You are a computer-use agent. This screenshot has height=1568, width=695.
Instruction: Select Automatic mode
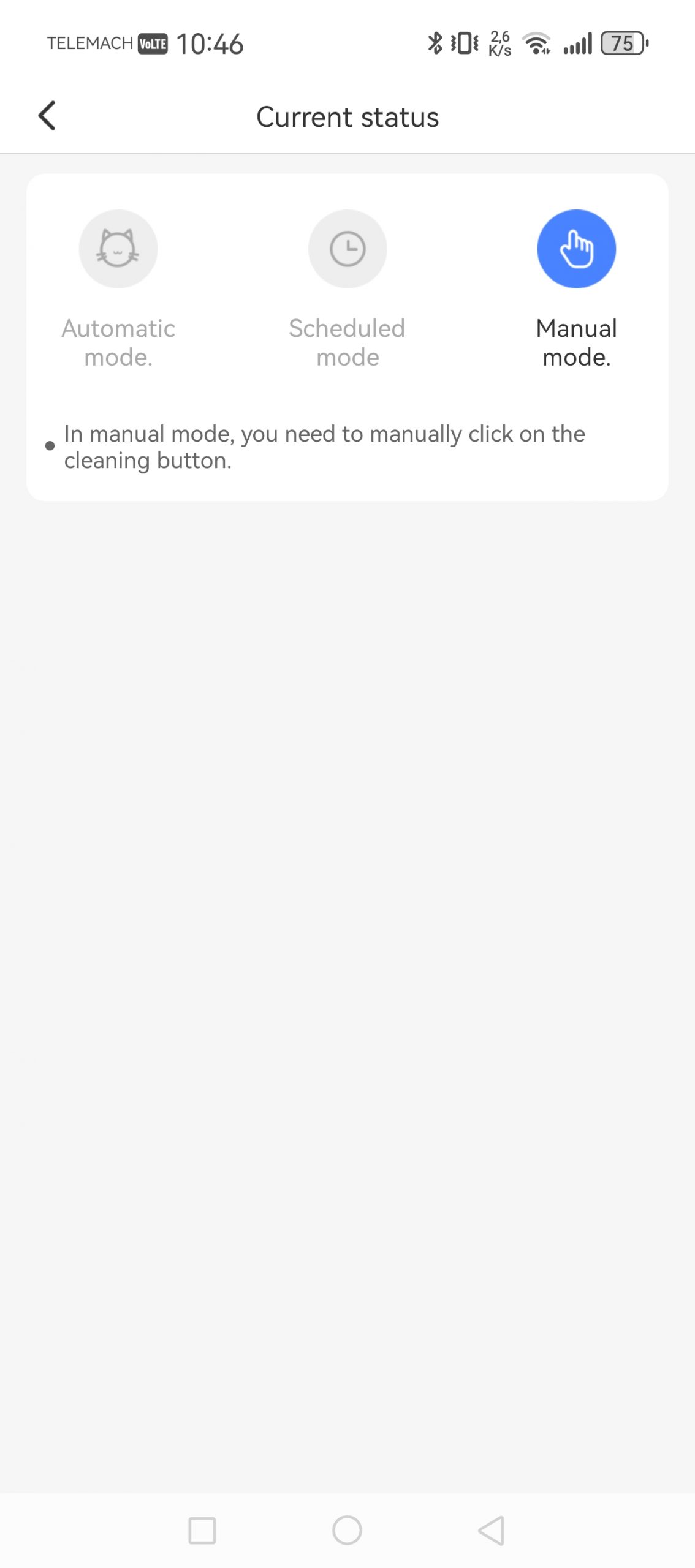118,249
